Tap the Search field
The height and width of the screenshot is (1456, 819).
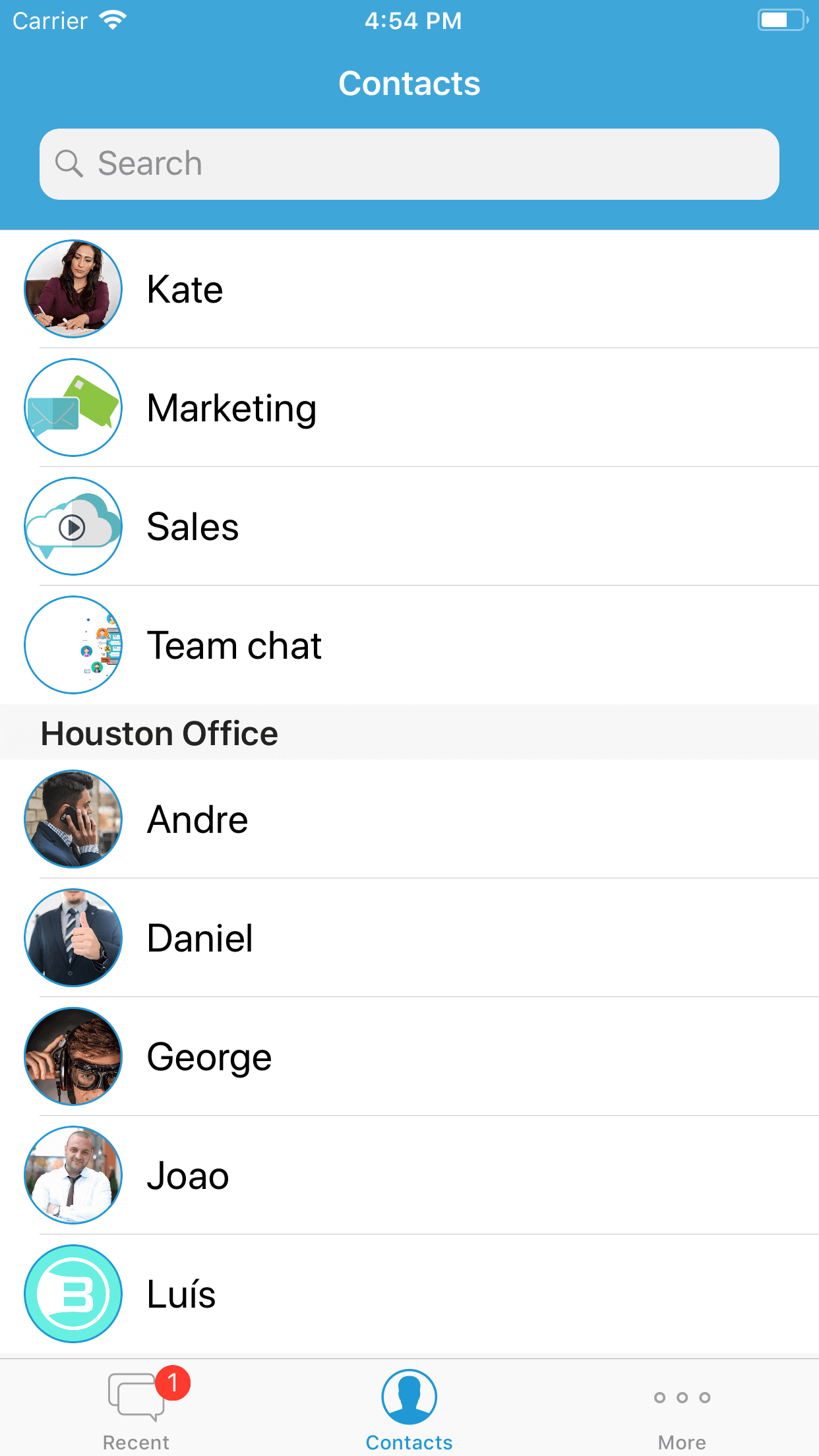pyautogui.click(x=409, y=164)
